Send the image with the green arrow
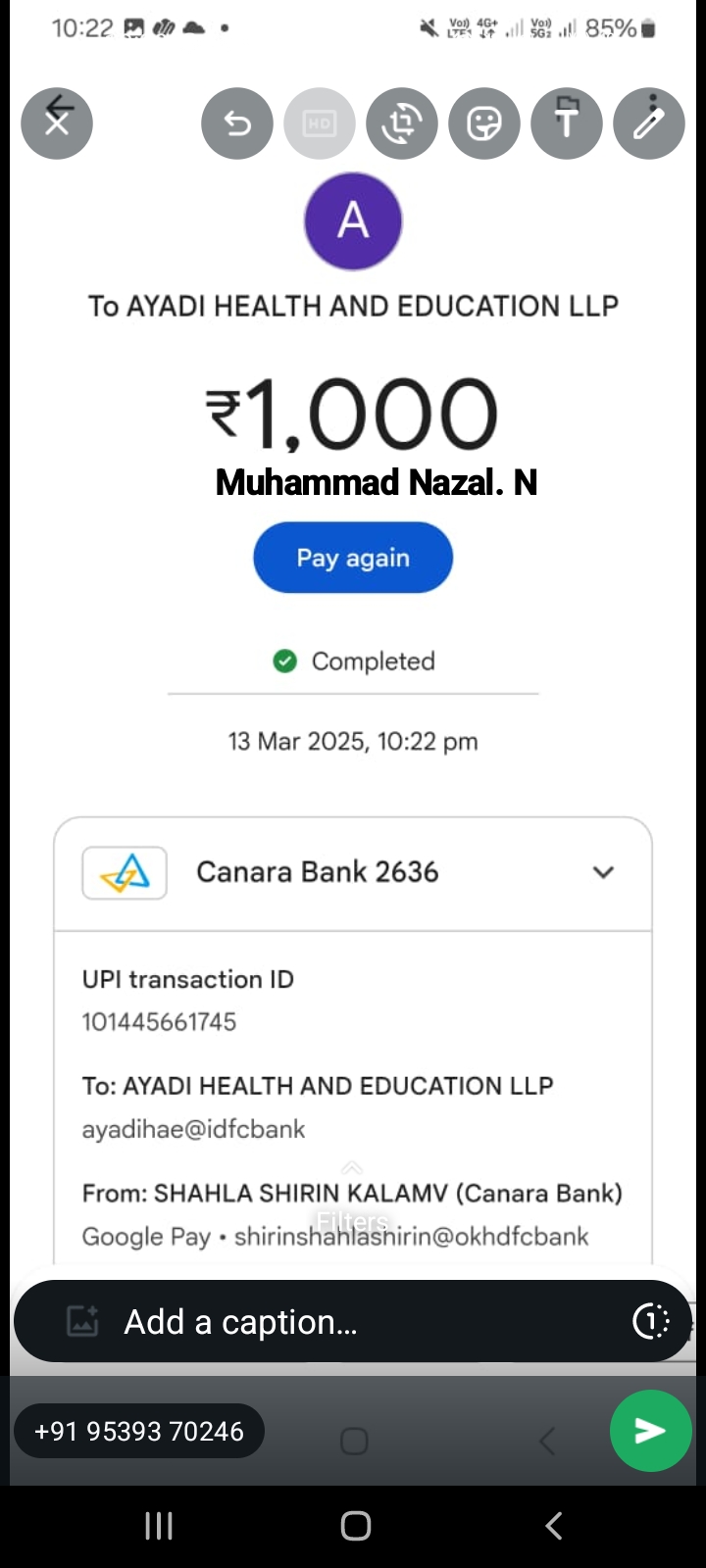The image size is (706, 1568). coord(650,1431)
